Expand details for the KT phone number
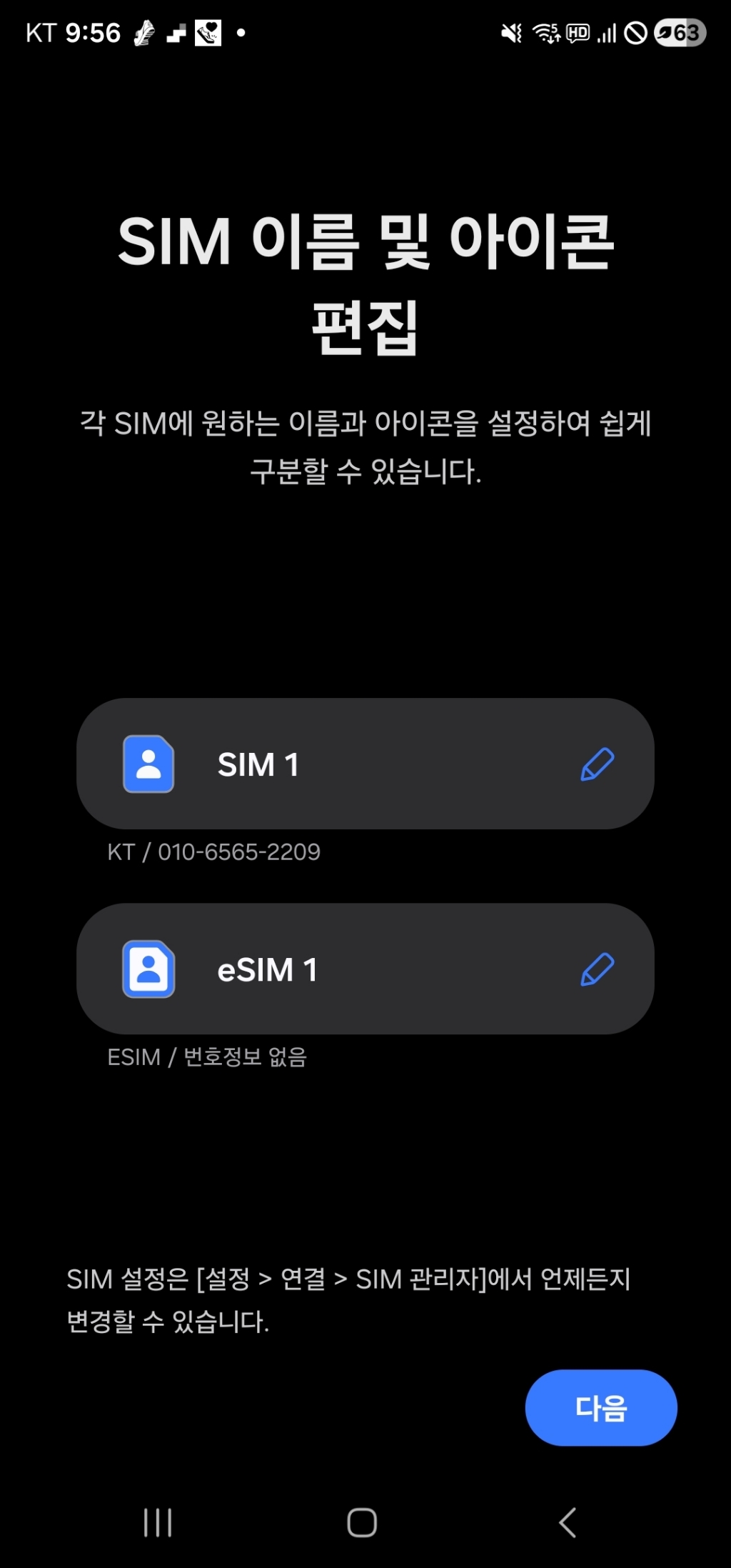Screen dimensions: 731x1568 tap(212, 851)
